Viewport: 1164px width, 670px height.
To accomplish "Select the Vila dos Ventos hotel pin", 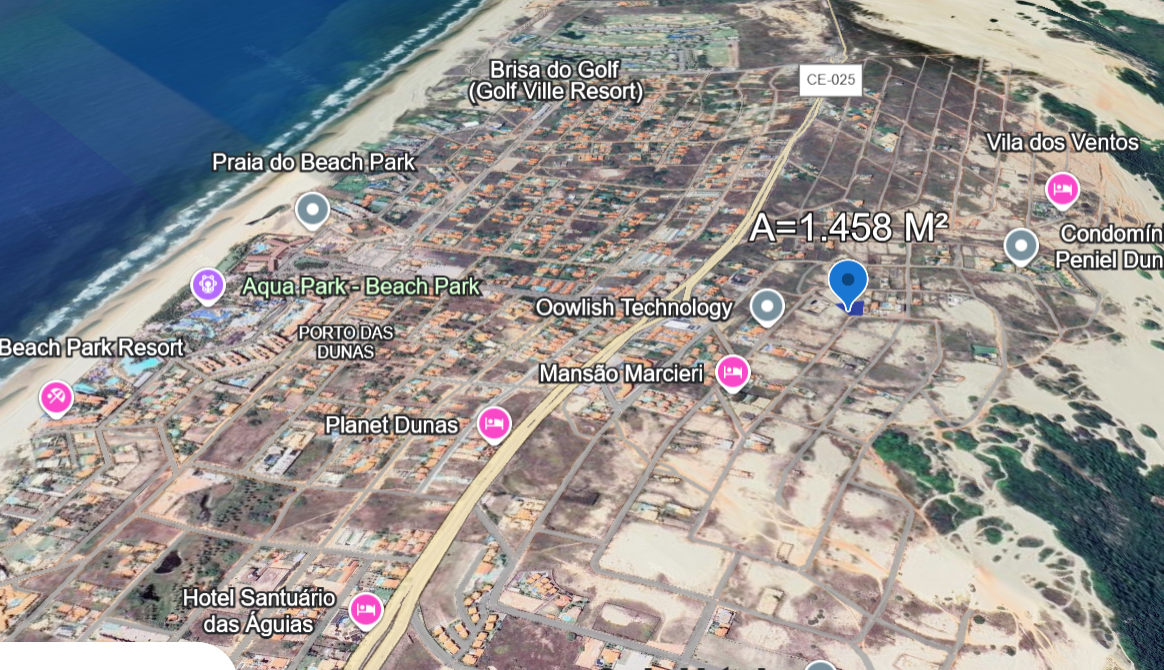I will (1062, 188).
